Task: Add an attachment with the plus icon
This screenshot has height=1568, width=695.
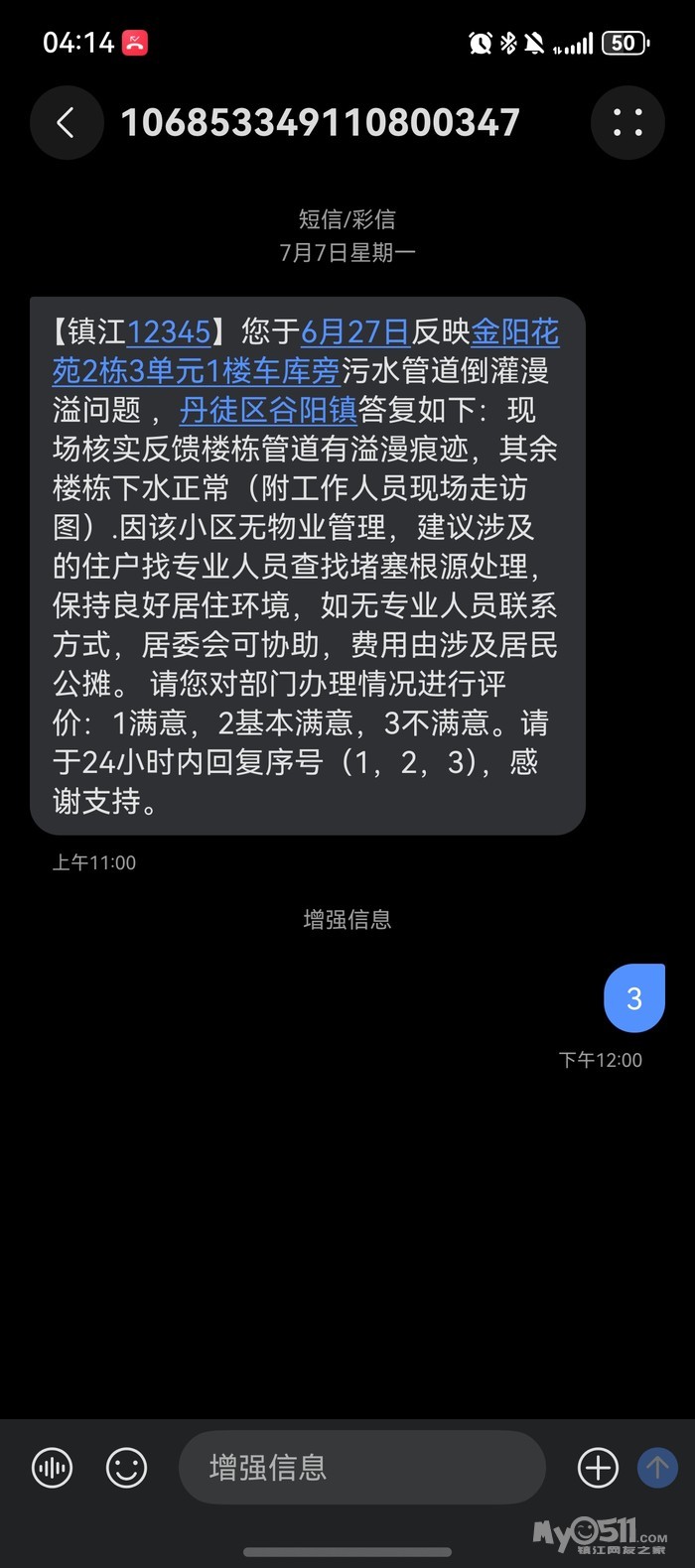Action: (598, 1468)
